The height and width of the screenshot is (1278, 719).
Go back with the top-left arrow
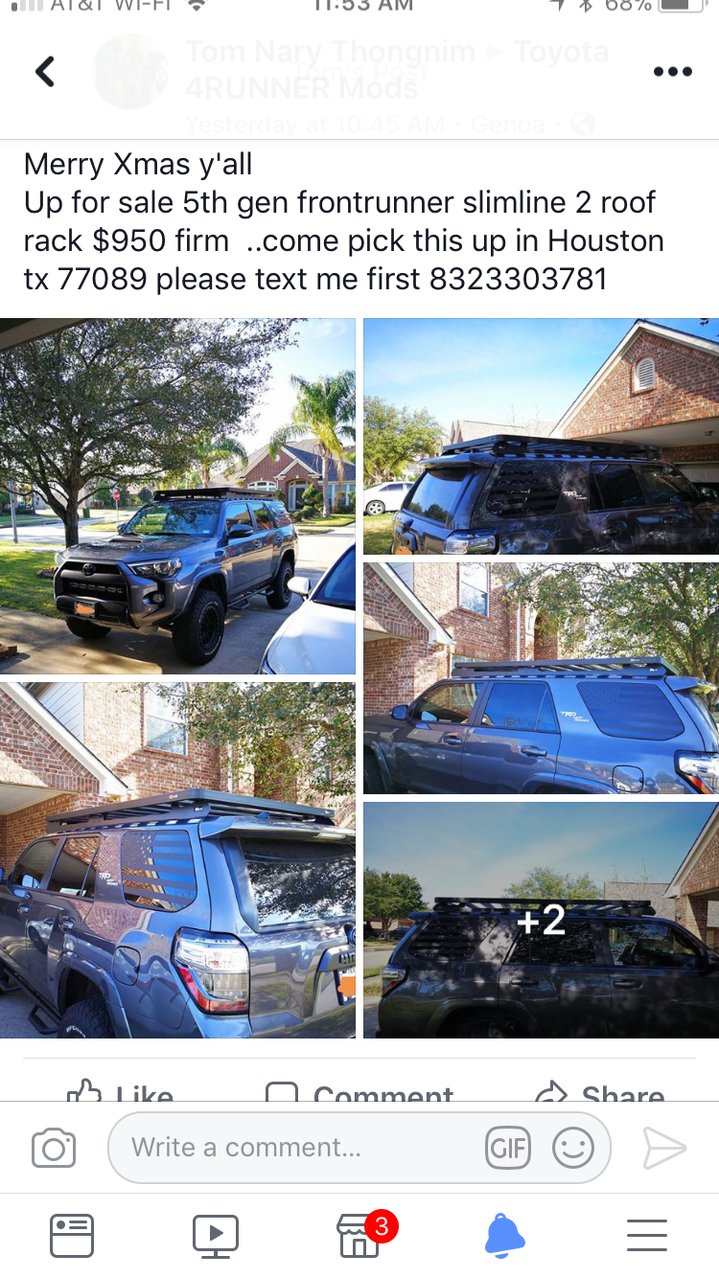tap(45, 72)
